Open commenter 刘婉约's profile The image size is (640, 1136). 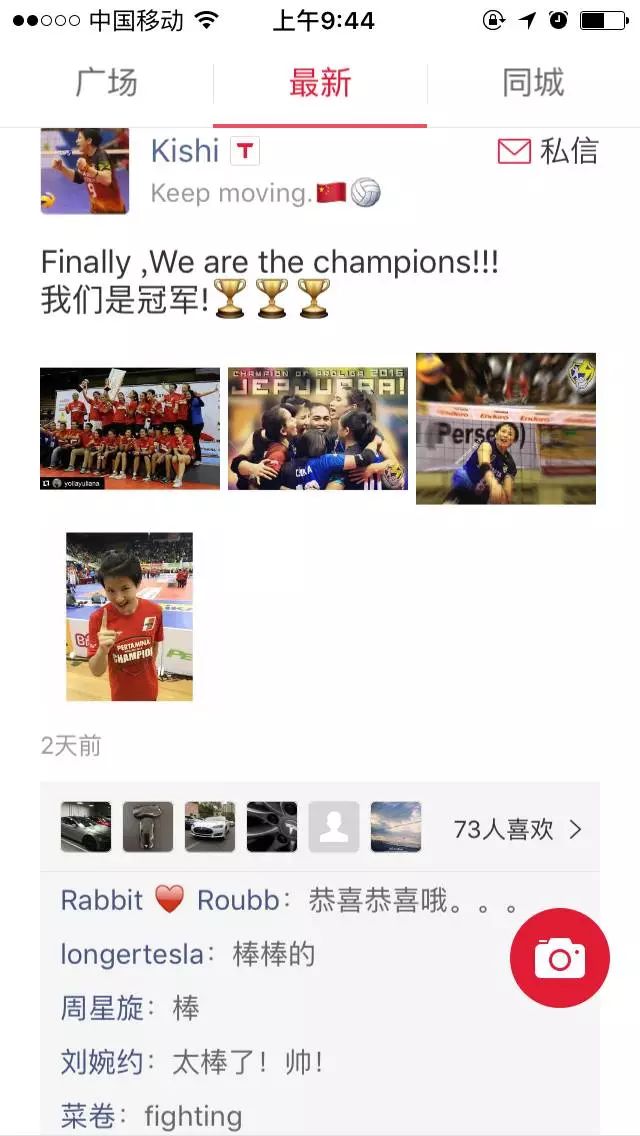[x=101, y=1063]
